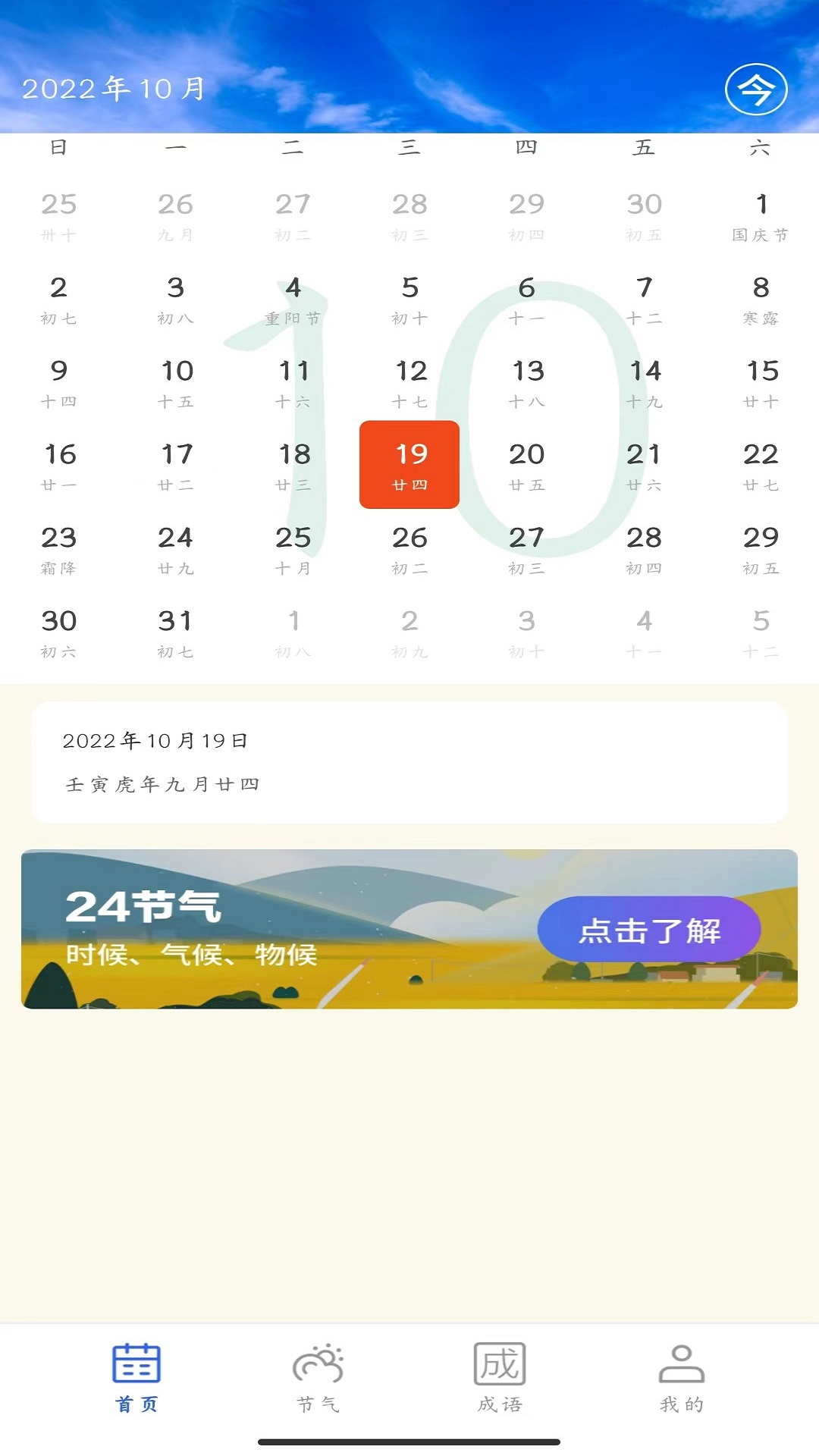The image size is (819, 1456).
Task: Select October 15 廿十 date
Action: [761, 384]
